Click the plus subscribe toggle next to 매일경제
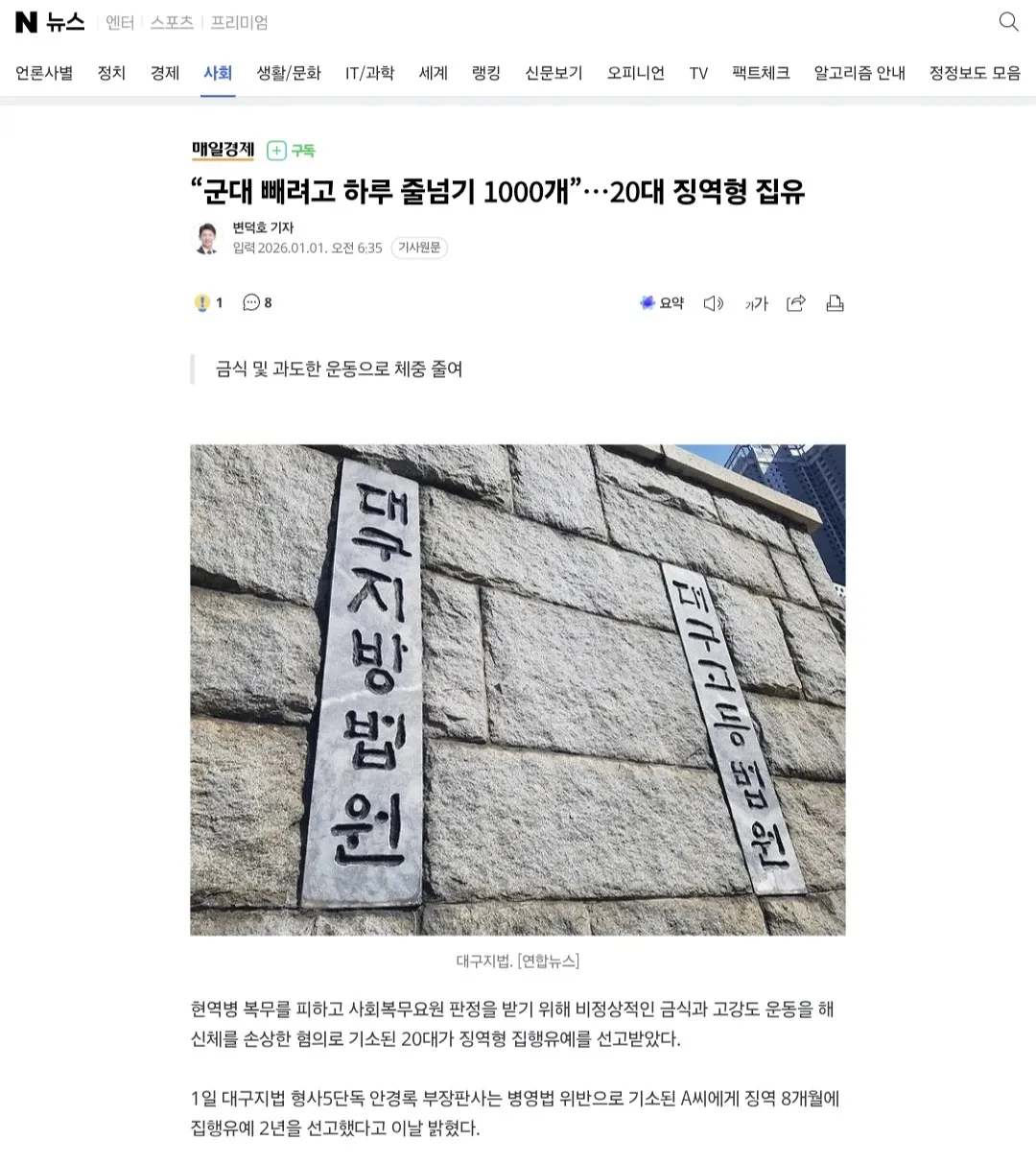Screen dimensions: 1036x1164 pos(277,151)
